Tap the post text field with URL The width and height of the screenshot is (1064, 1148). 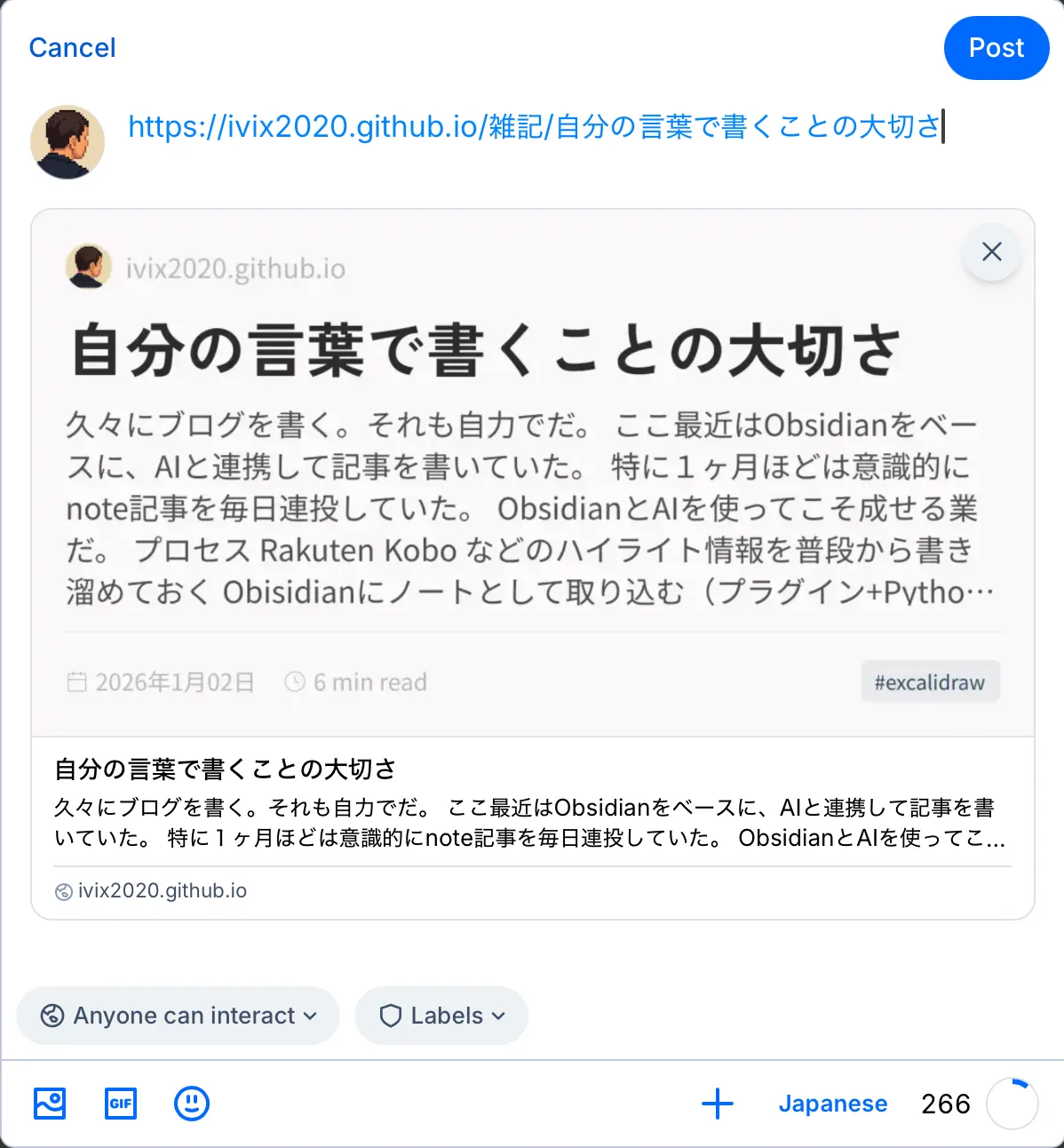(x=533, y=127)
